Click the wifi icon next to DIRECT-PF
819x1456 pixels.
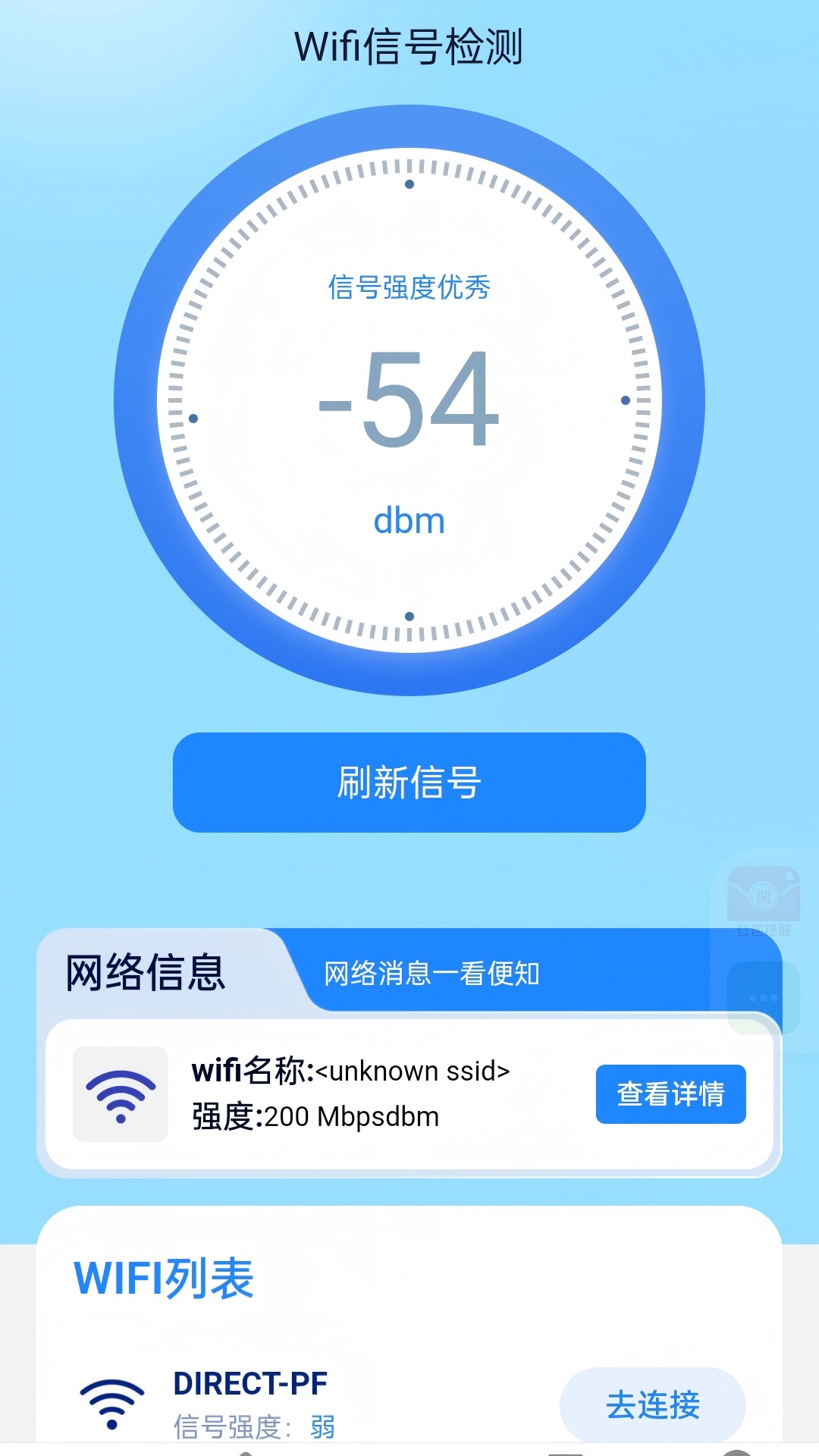[111, 1399]
